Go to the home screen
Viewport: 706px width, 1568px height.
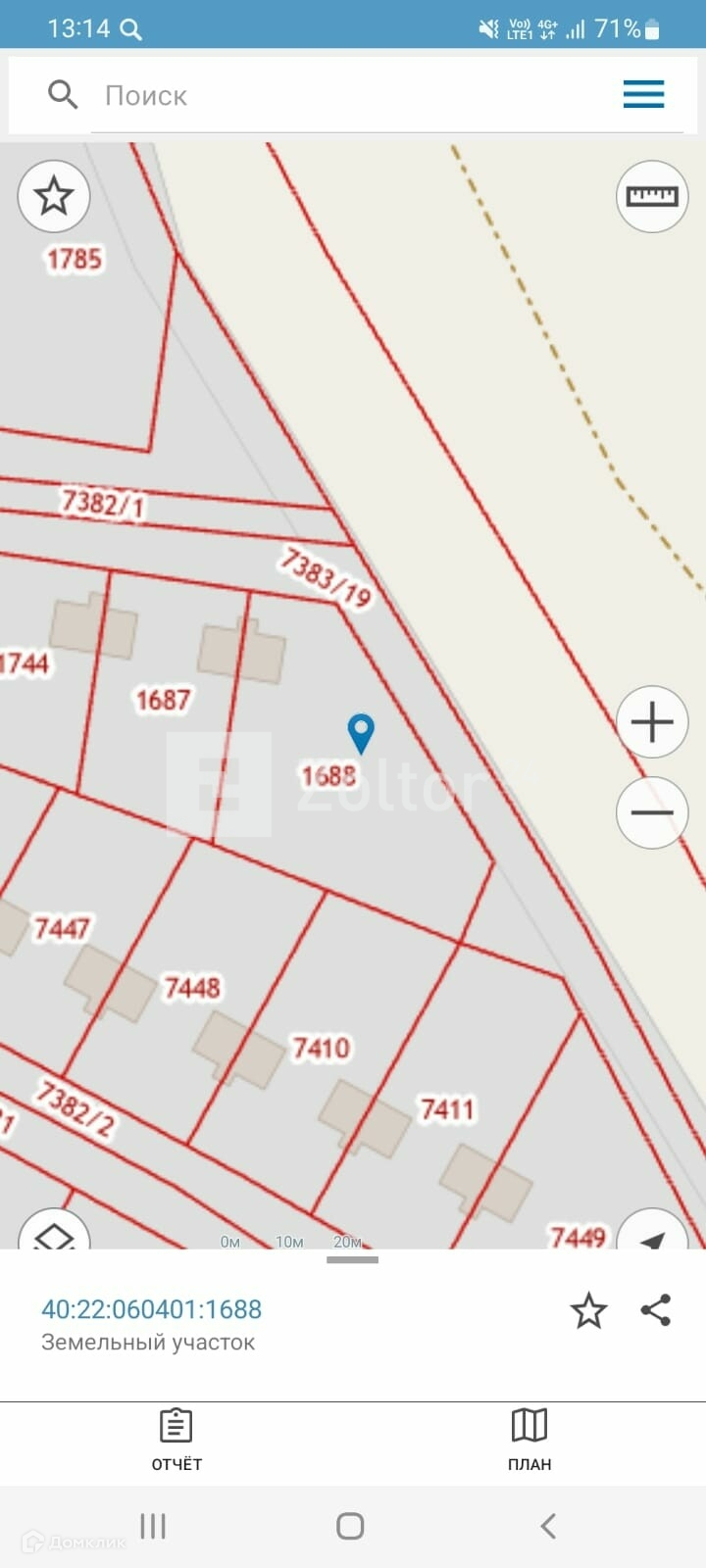350,1526
